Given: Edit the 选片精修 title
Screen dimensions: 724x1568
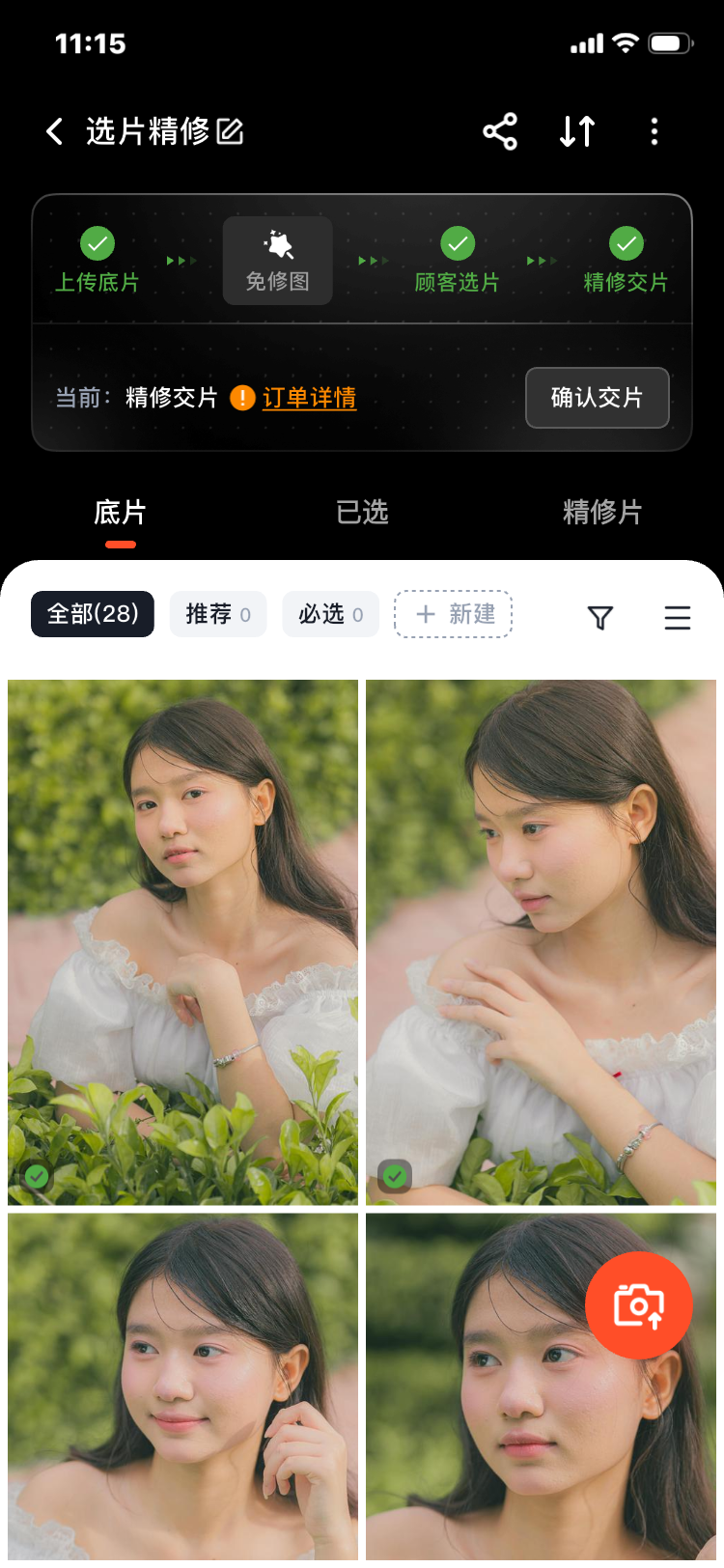Looking at the screenshot, I should [x=230, y=131].
